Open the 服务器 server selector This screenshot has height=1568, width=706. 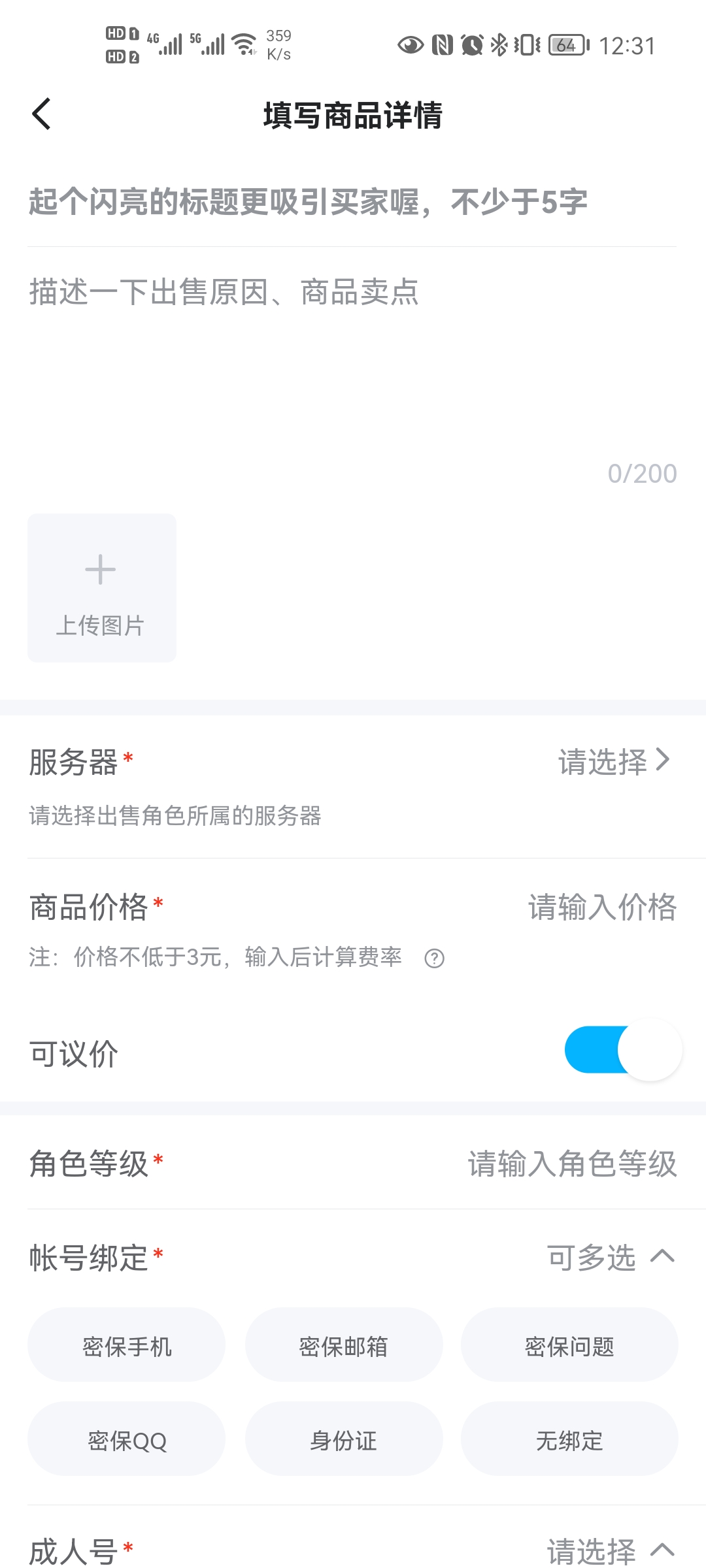coord(614,761)
